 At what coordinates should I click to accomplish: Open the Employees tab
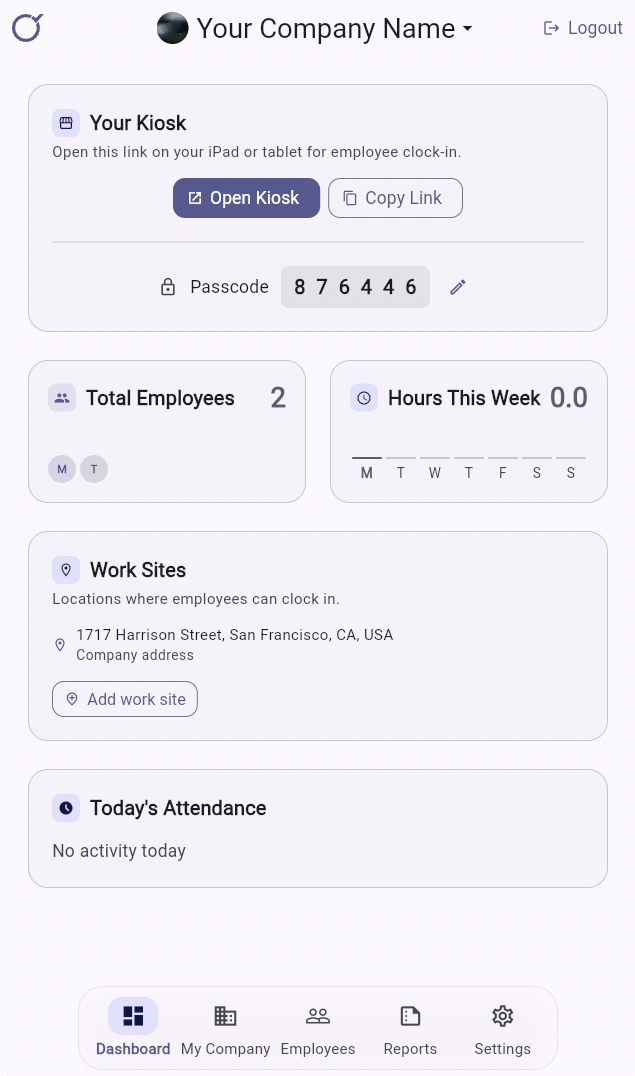click(x=318, y=1028)
